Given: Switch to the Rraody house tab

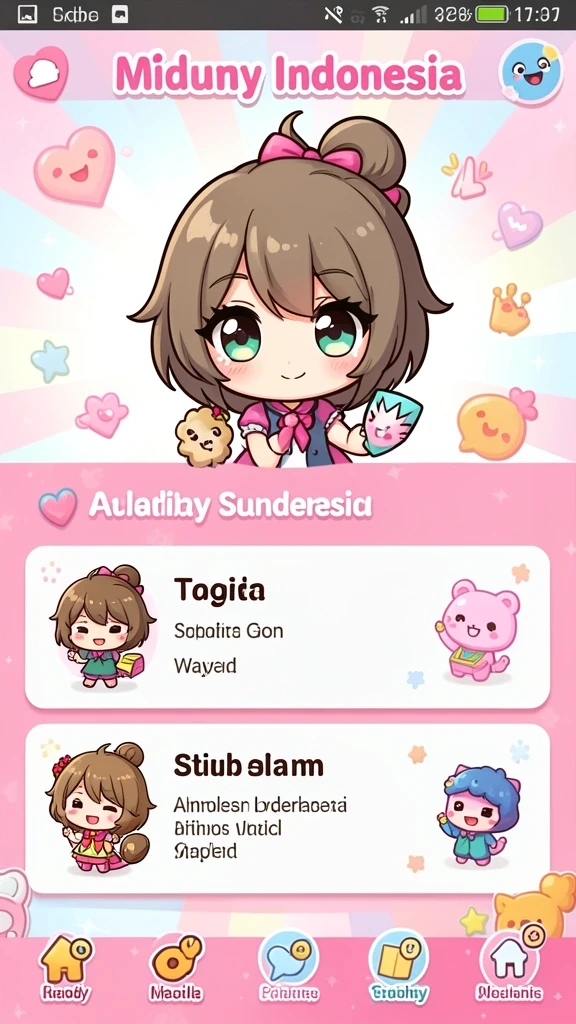Looking at the screenshot, I should click(x=65, y=969).
